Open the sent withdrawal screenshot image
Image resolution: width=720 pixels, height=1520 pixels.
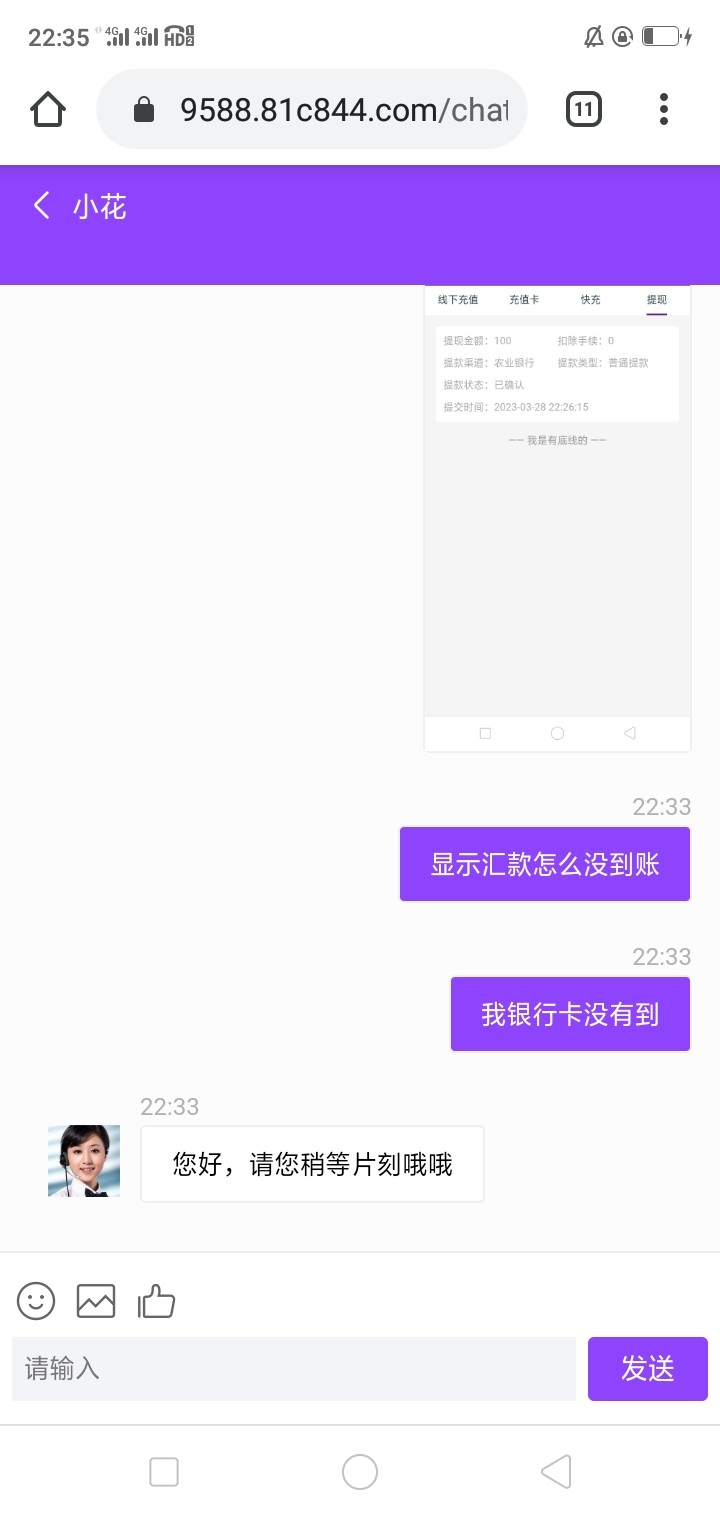click(557, 518)
